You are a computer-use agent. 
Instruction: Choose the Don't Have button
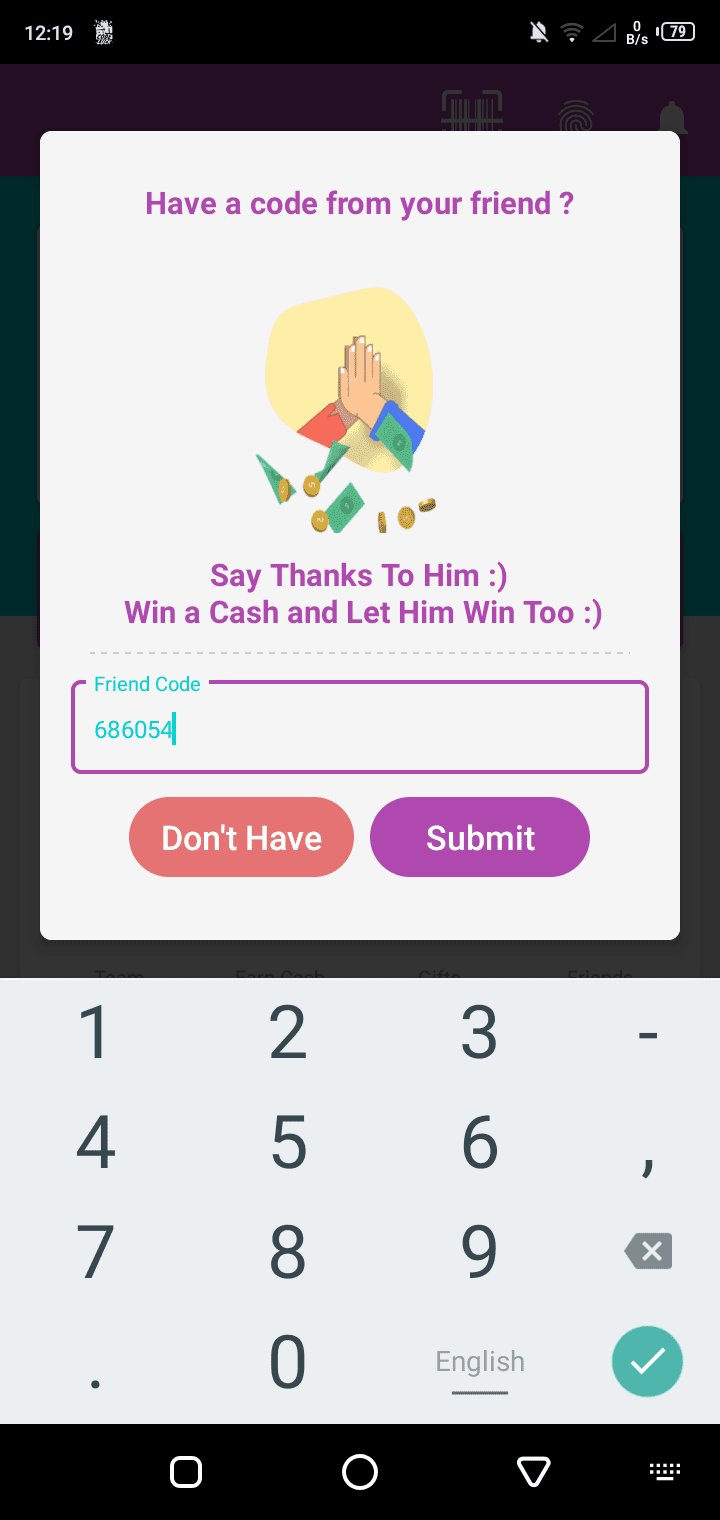[x=241, y=837]
